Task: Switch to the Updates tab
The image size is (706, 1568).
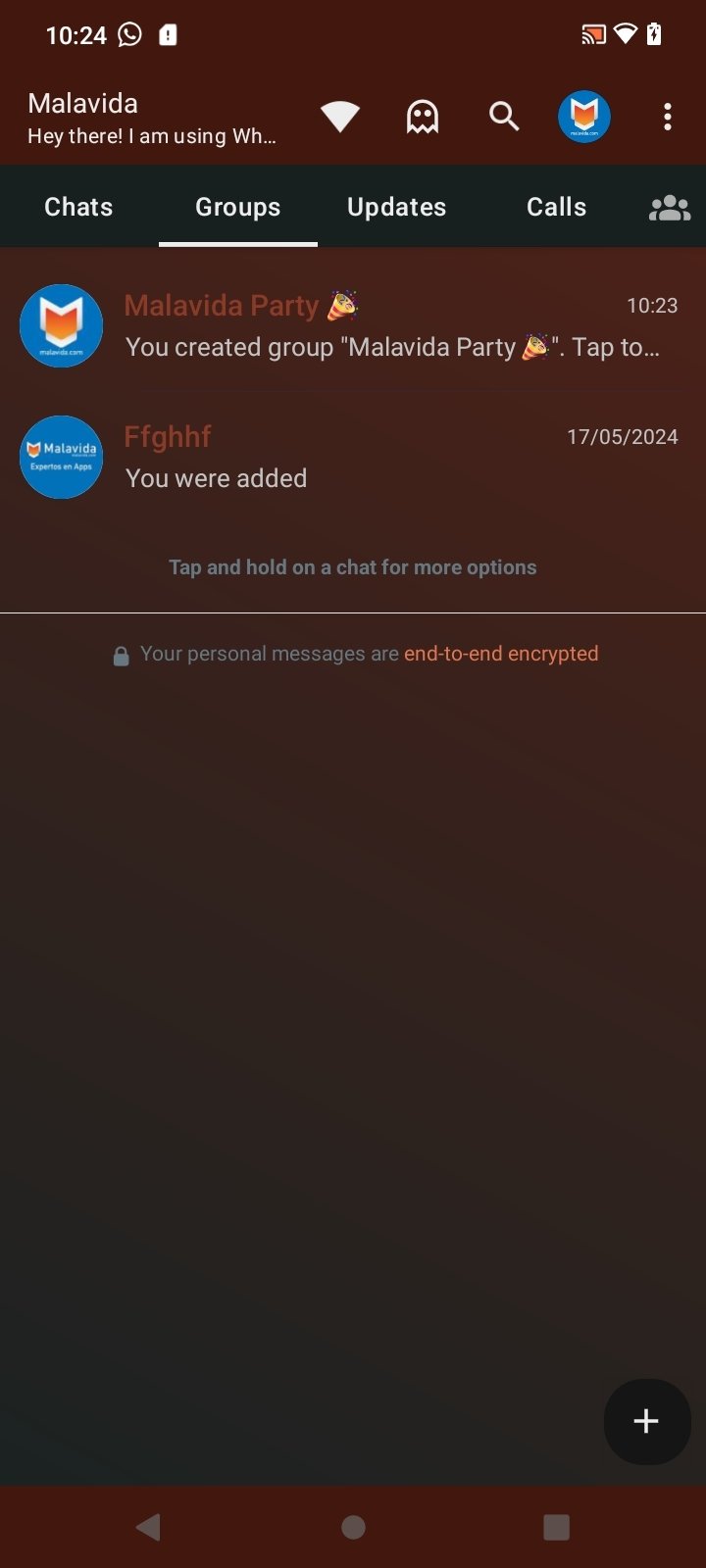Action: pyautogui.click(x=397, y=207)
